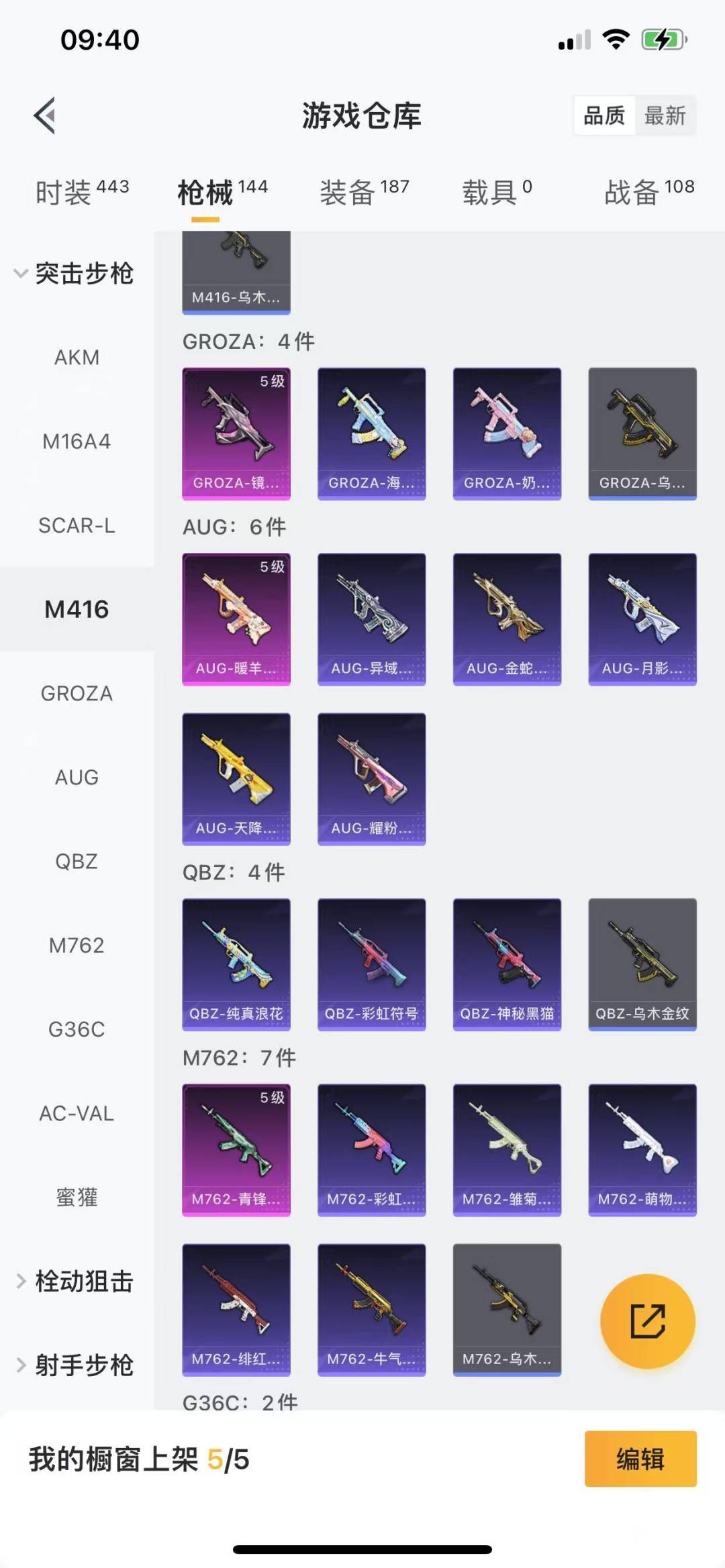Tap the orange share floating button
The image size is (725, 1568).
click(x=648, y=1321)
